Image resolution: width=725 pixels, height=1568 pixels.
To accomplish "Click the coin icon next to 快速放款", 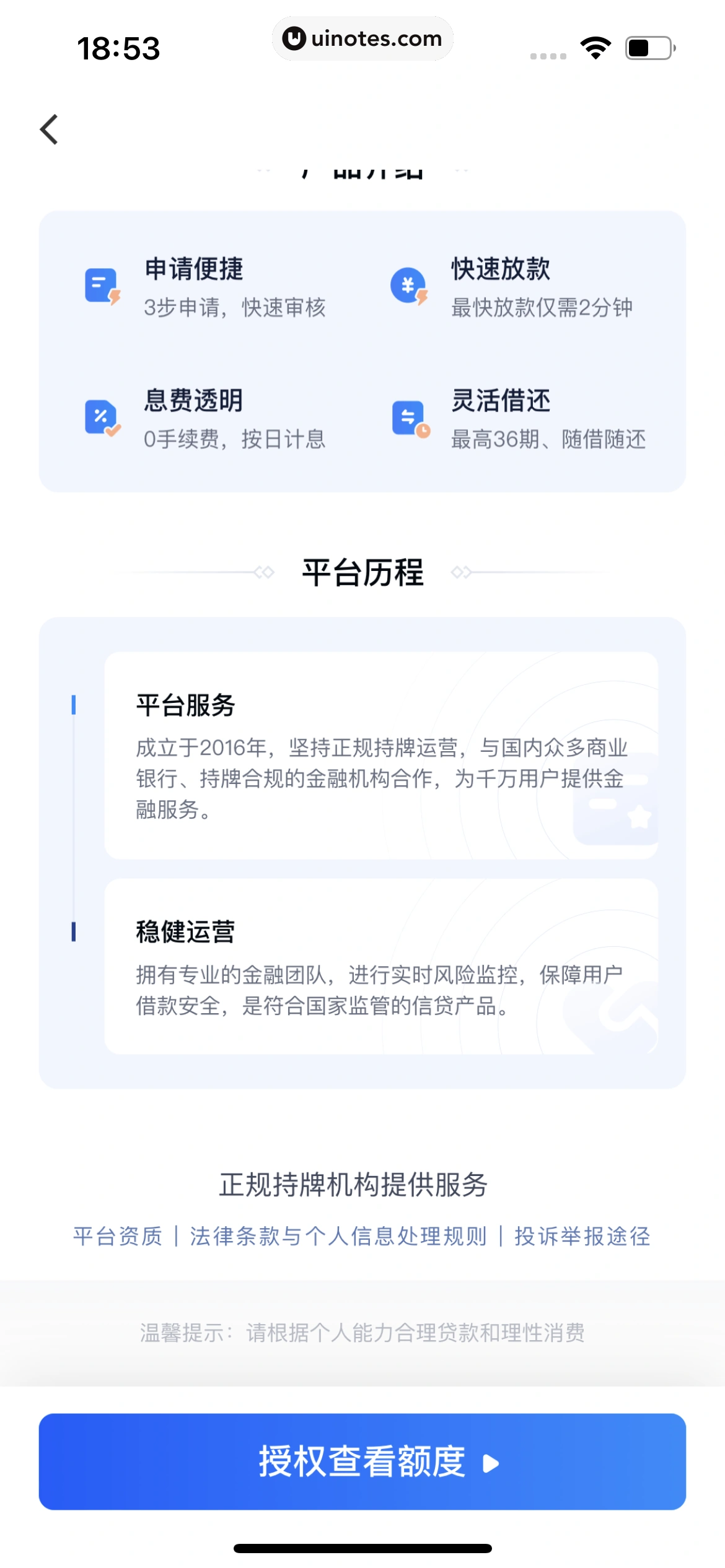I will (x=409, y=286).
